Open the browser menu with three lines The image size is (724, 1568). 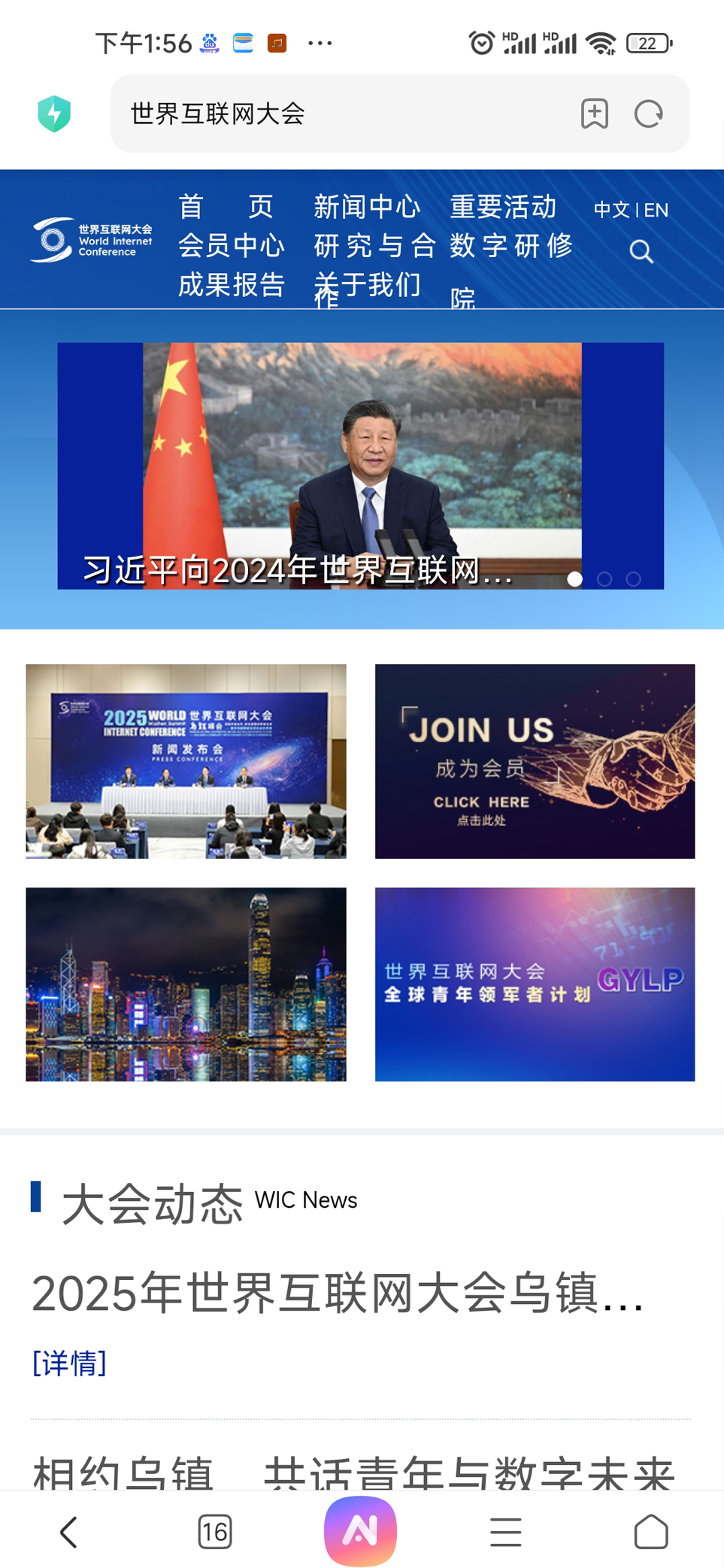click(505, 1531)
